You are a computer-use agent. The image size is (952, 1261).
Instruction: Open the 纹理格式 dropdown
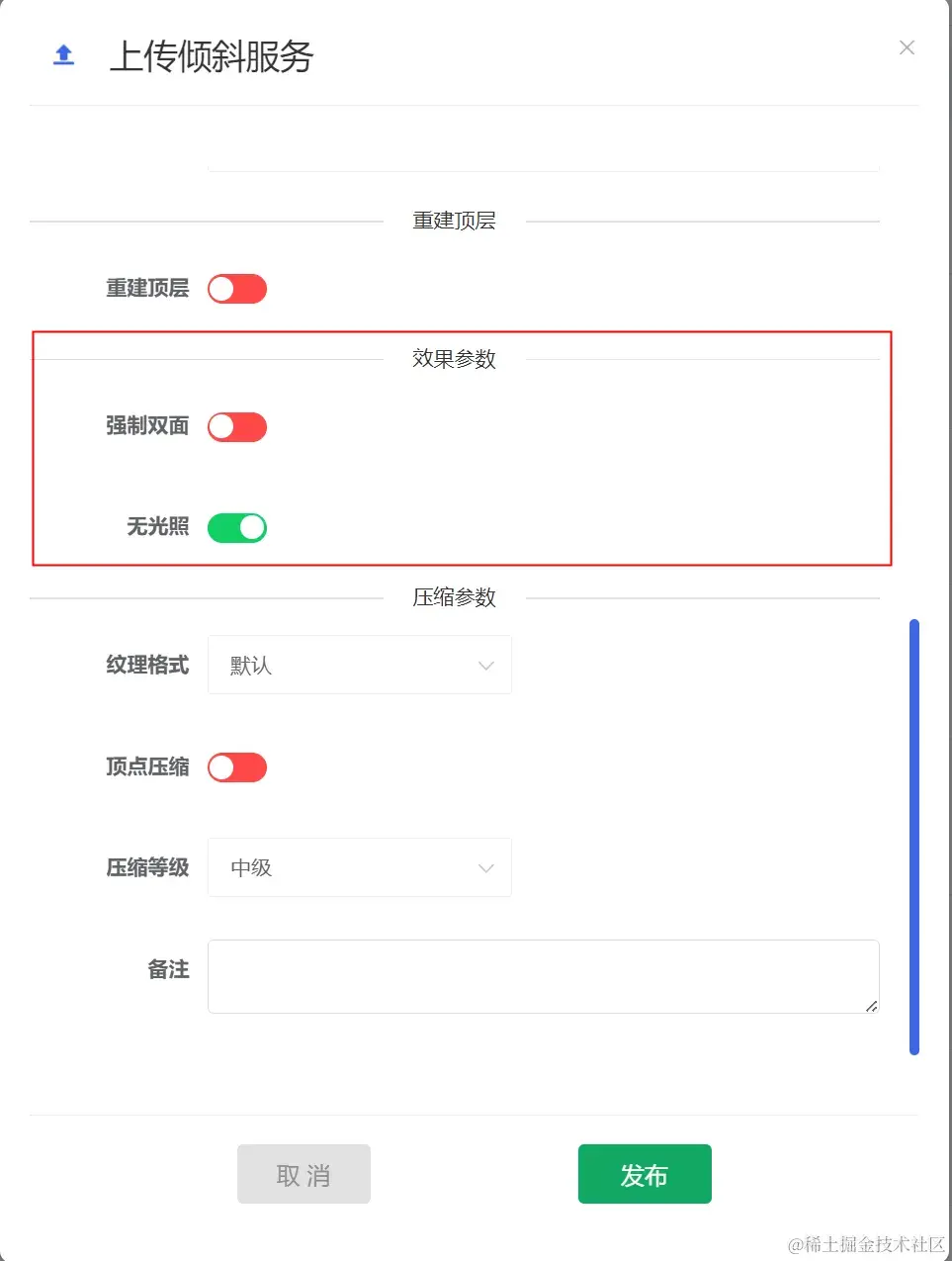tap(360, 666)
